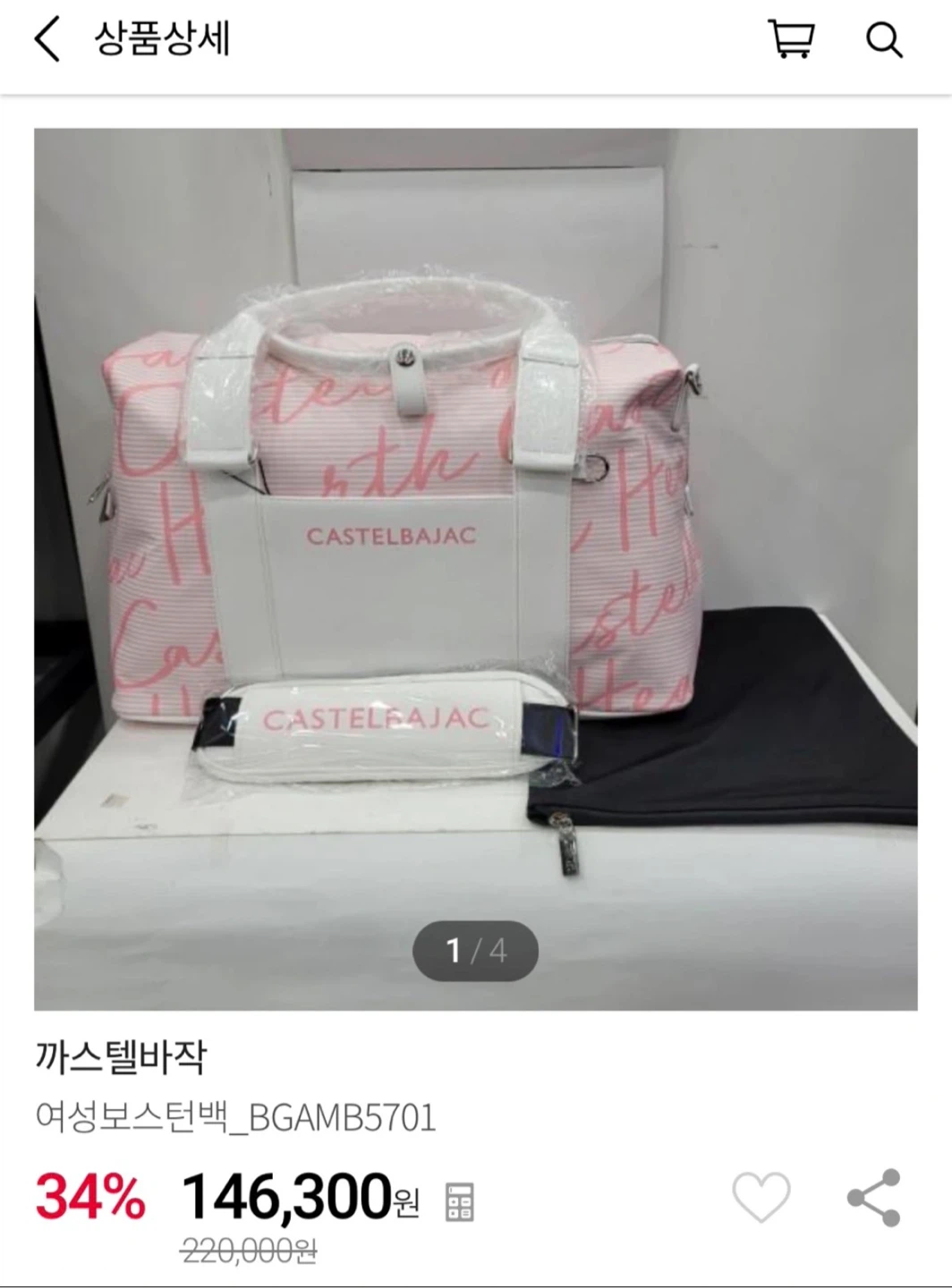Tap the heart to favorite the product
952x1288 pixels.
pos(761,1197)
